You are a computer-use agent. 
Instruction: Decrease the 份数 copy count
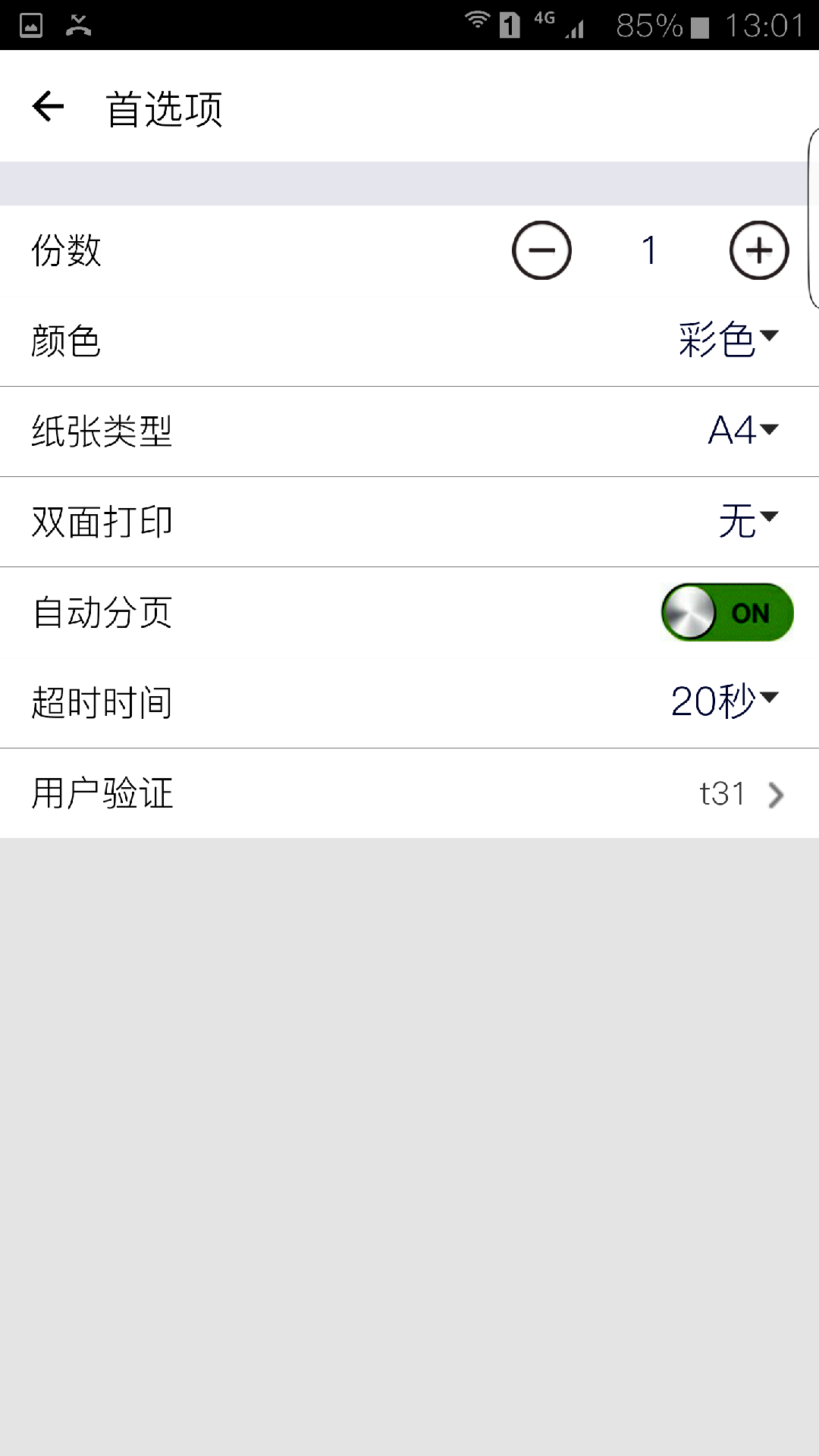541,250
